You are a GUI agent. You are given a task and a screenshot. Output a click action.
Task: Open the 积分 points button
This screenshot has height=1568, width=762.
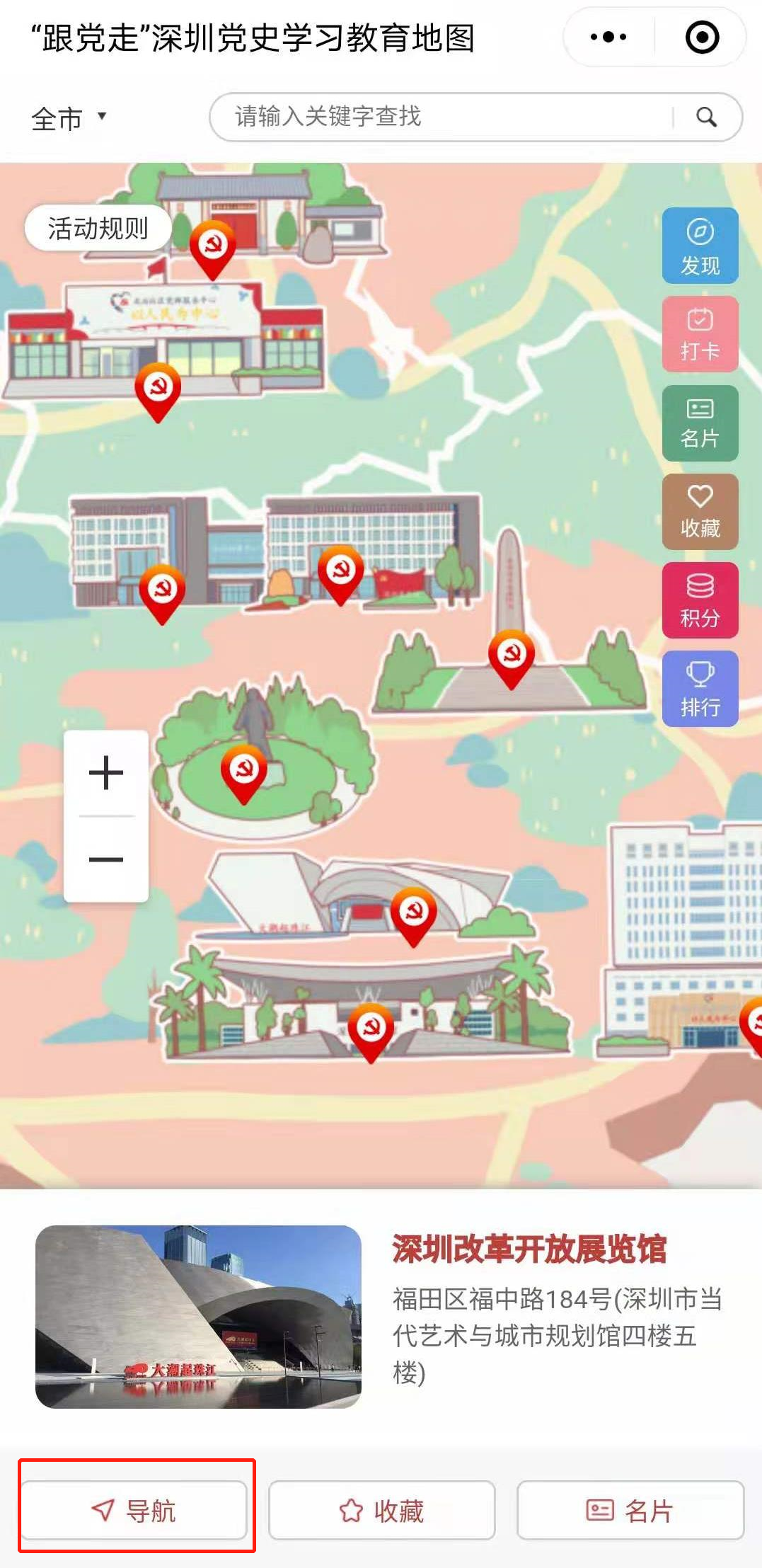point(700,600)
